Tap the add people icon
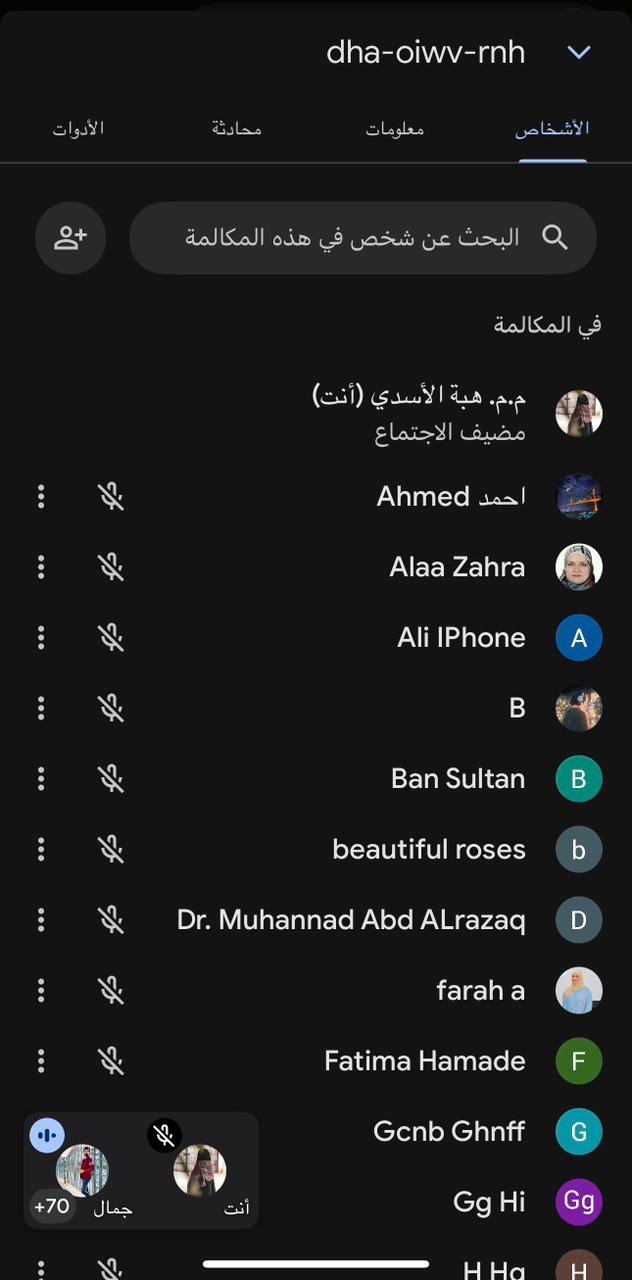The image size is (632, 1280). coord(70,238)
